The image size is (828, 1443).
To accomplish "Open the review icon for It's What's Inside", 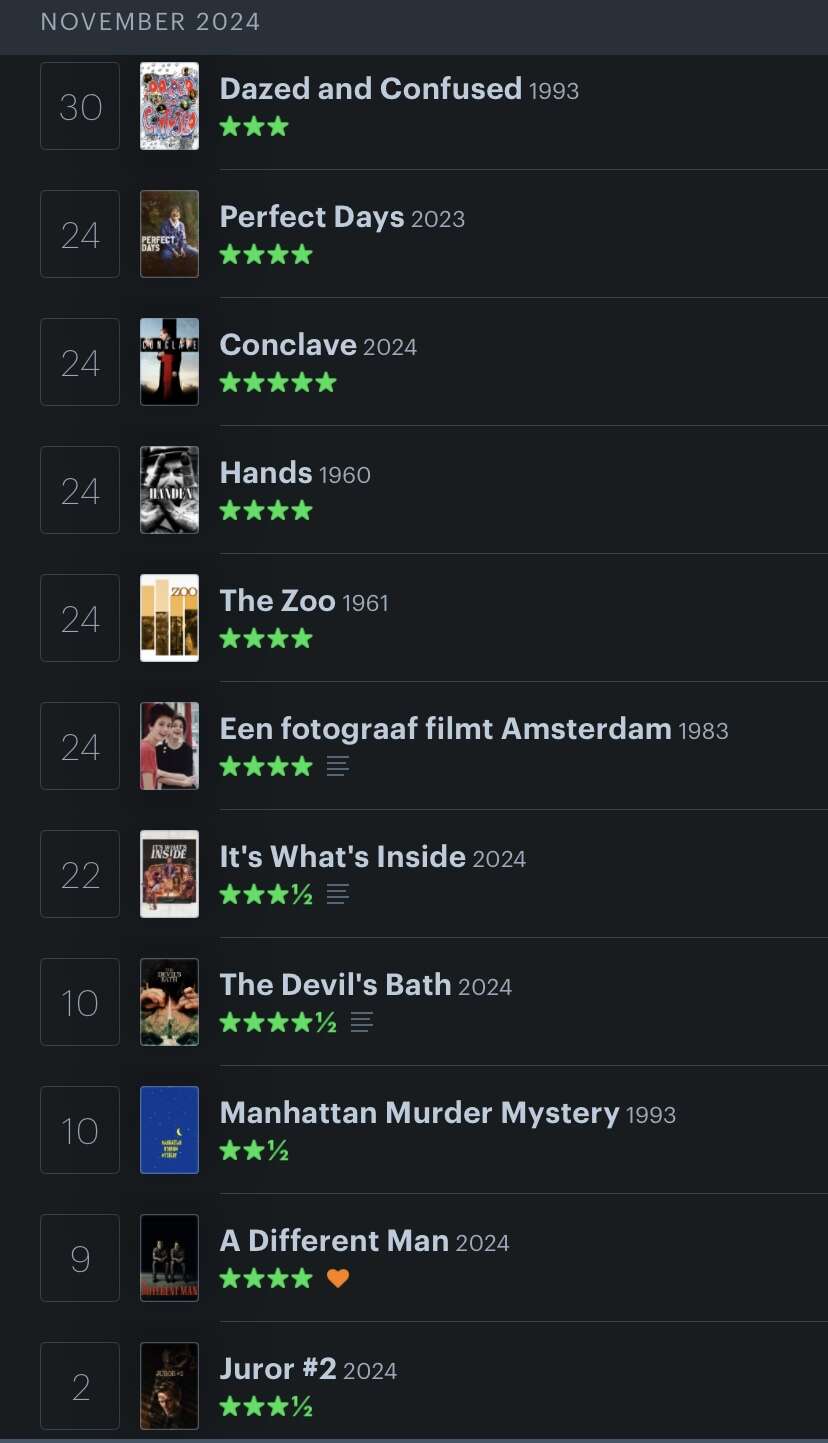I will coord(338,894).
